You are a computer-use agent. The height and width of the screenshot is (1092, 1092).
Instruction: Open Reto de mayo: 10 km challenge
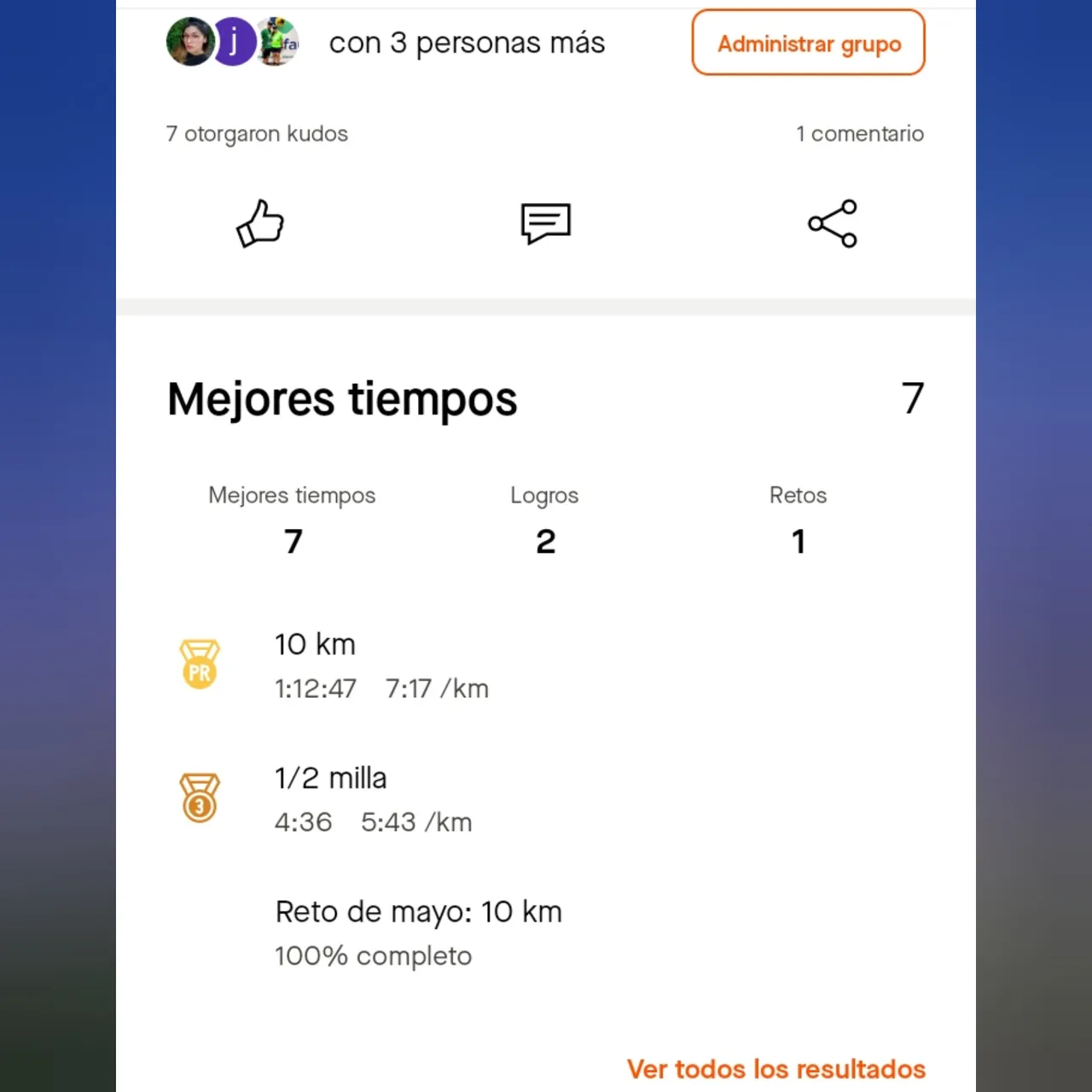pos(418,932)
